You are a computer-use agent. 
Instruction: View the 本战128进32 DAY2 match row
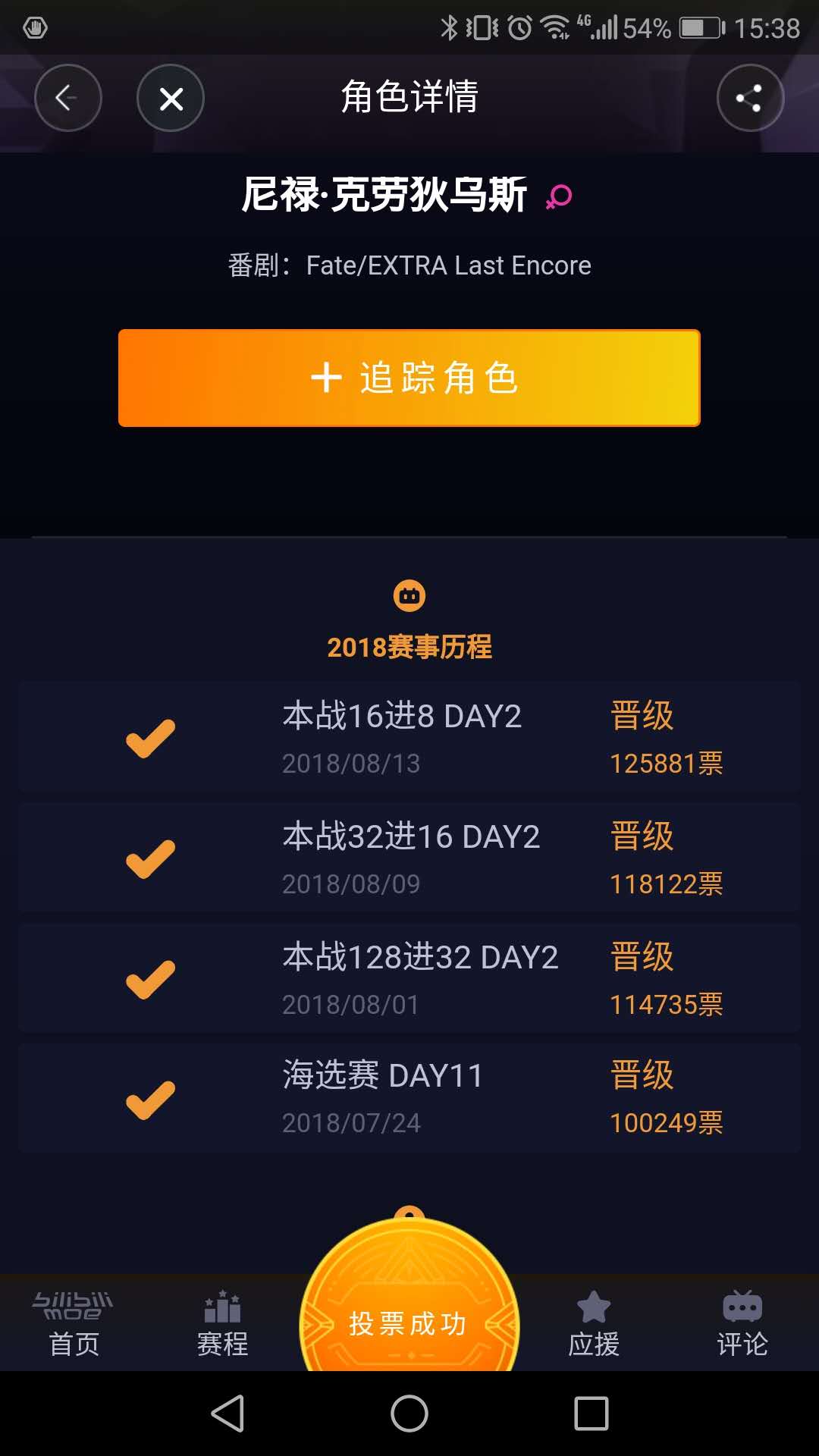coord(409,978)
